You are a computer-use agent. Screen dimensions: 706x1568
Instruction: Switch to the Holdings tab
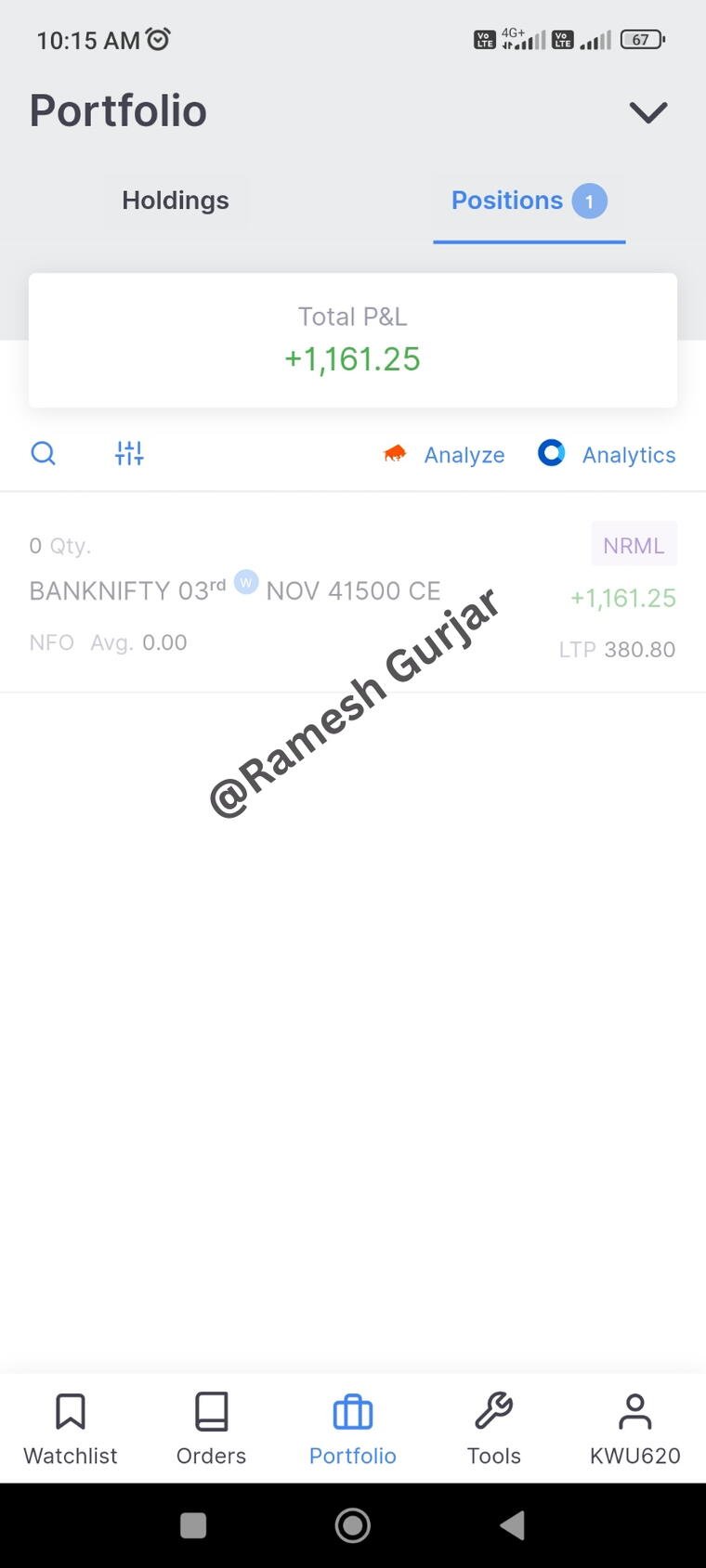coord(176,201)
